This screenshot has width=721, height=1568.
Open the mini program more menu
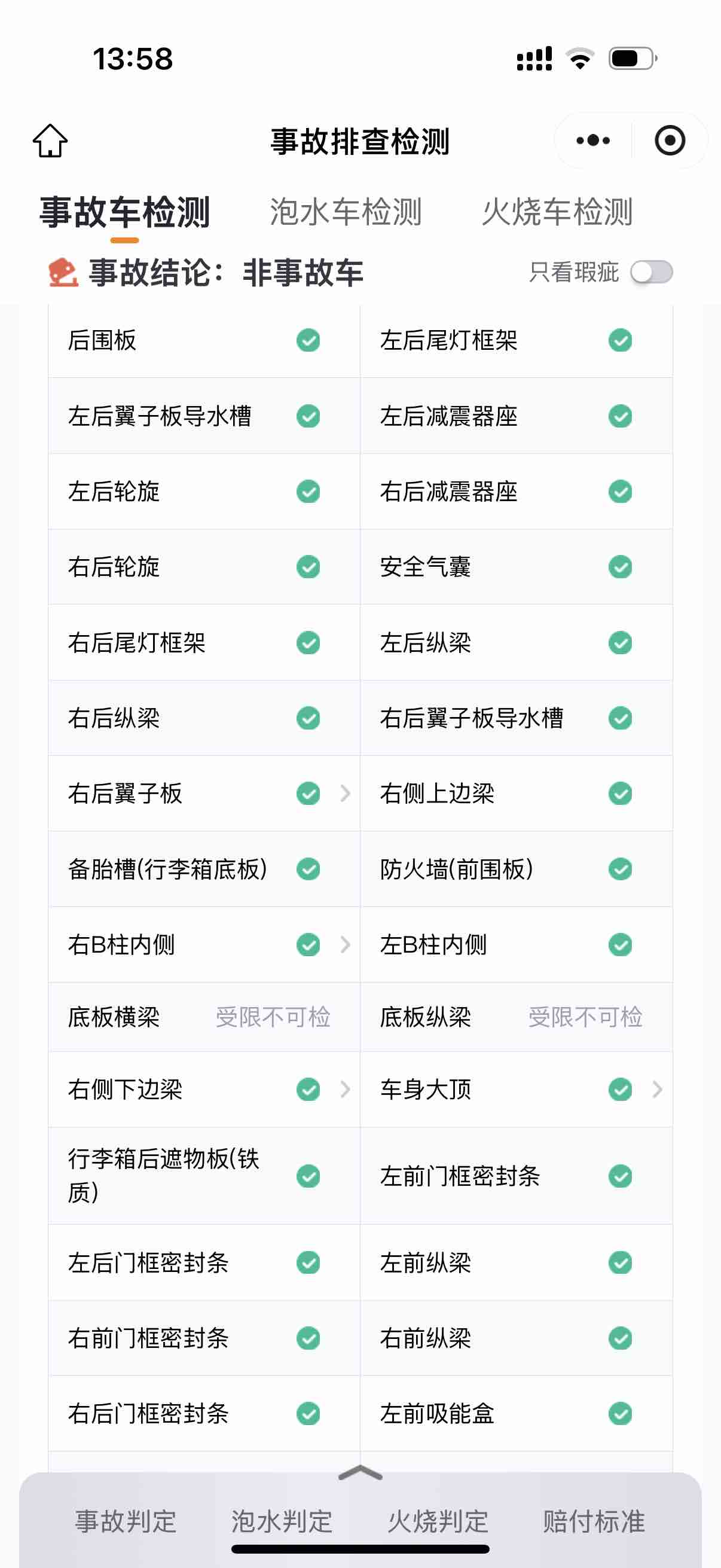592,141
